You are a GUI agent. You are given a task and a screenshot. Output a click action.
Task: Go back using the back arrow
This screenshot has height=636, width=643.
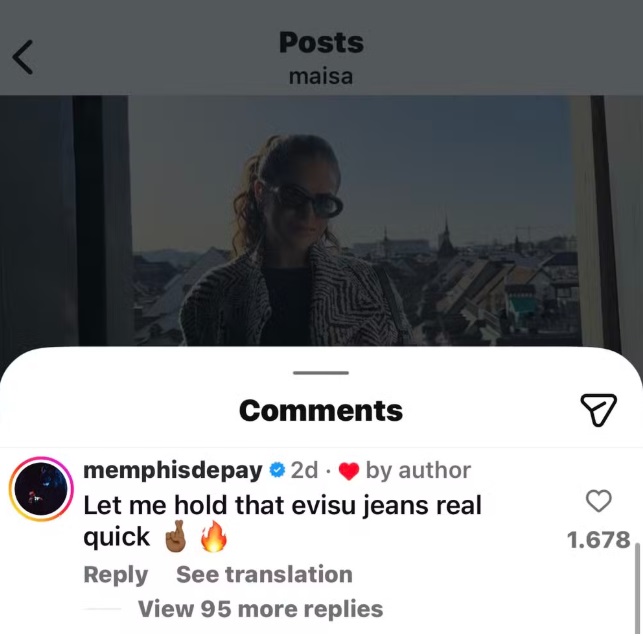pos(23,57)
